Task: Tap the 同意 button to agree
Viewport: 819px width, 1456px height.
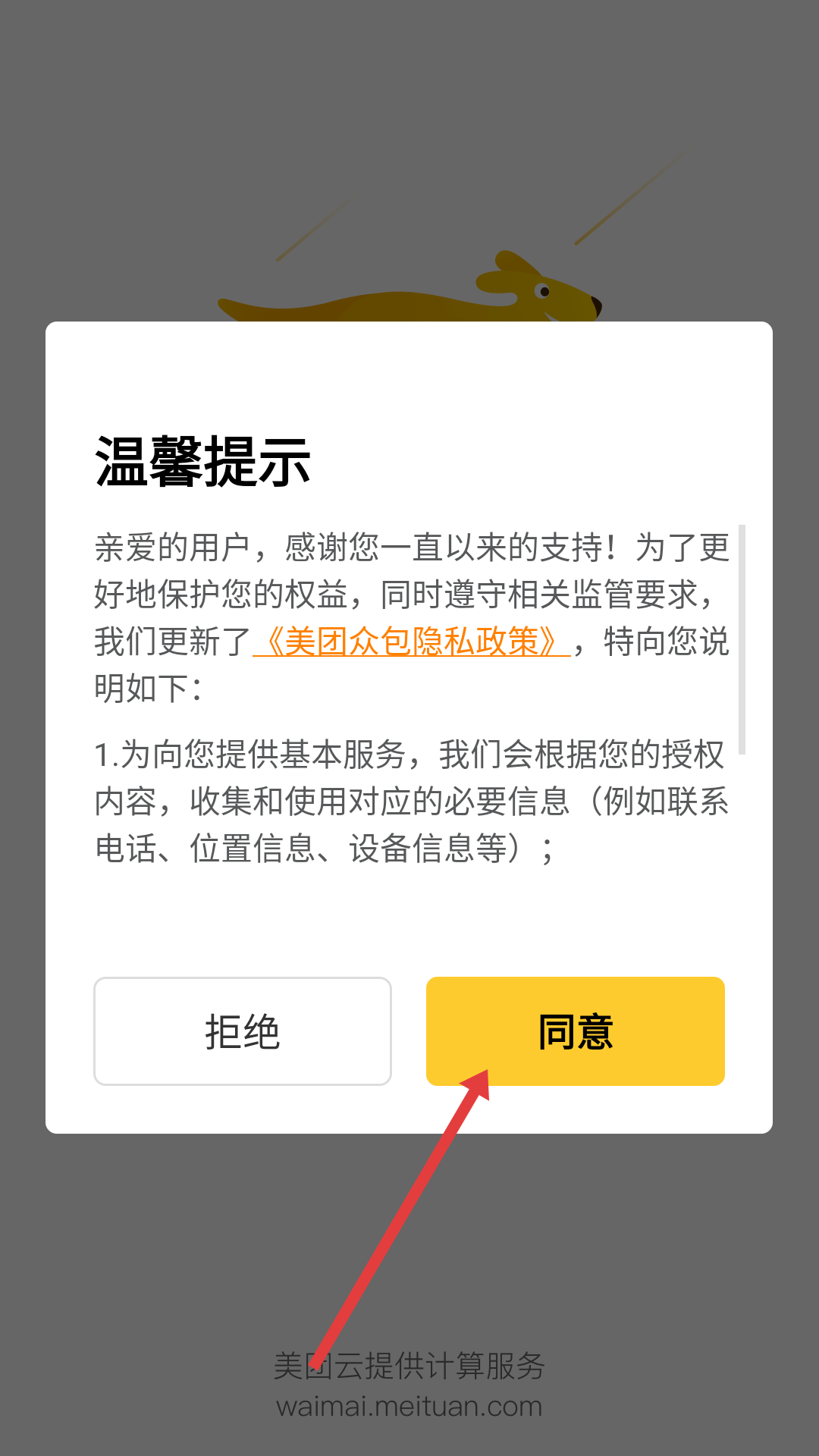Action: [575, 1031]
